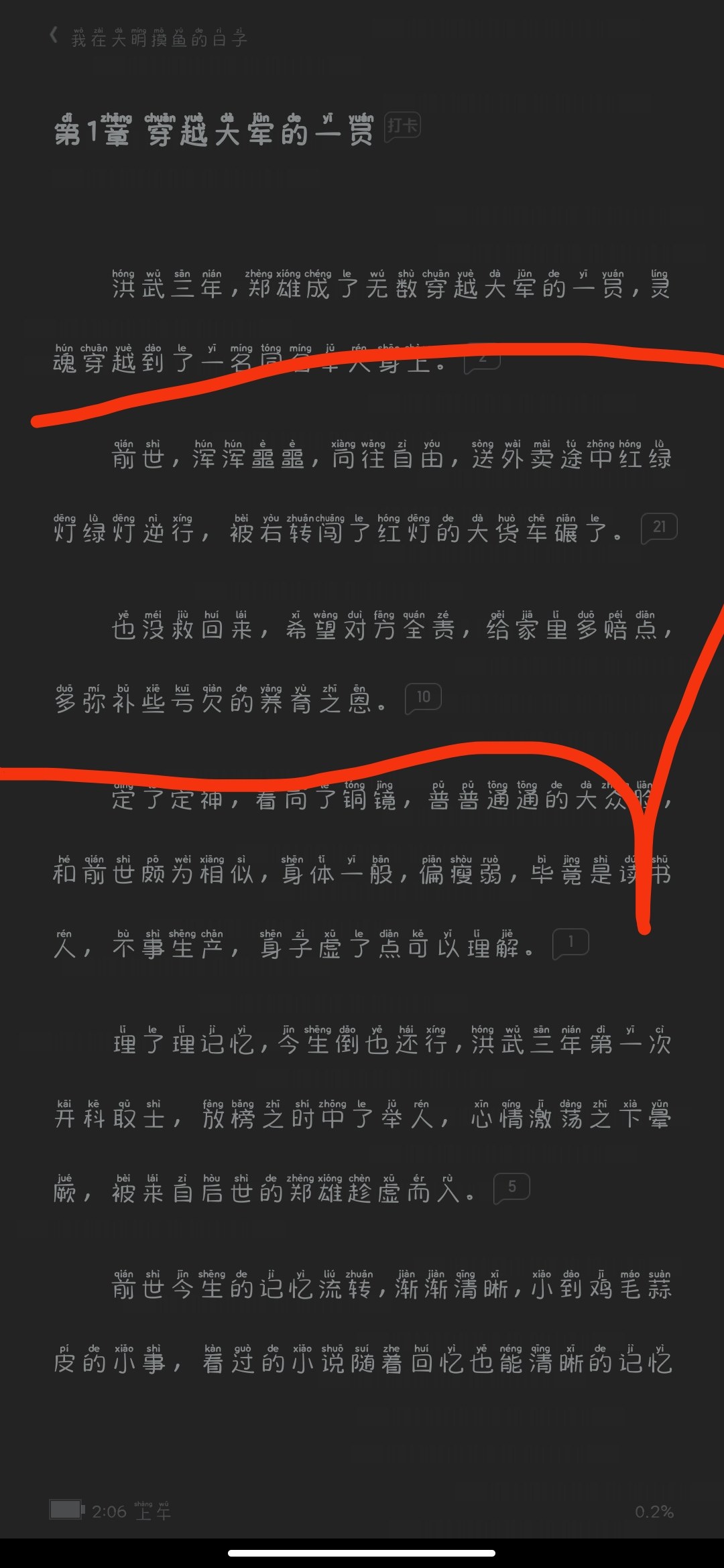View the comment bubble showing 1
The width and height of the screenshot is (724, 1568).
click(x=570, y=943)
